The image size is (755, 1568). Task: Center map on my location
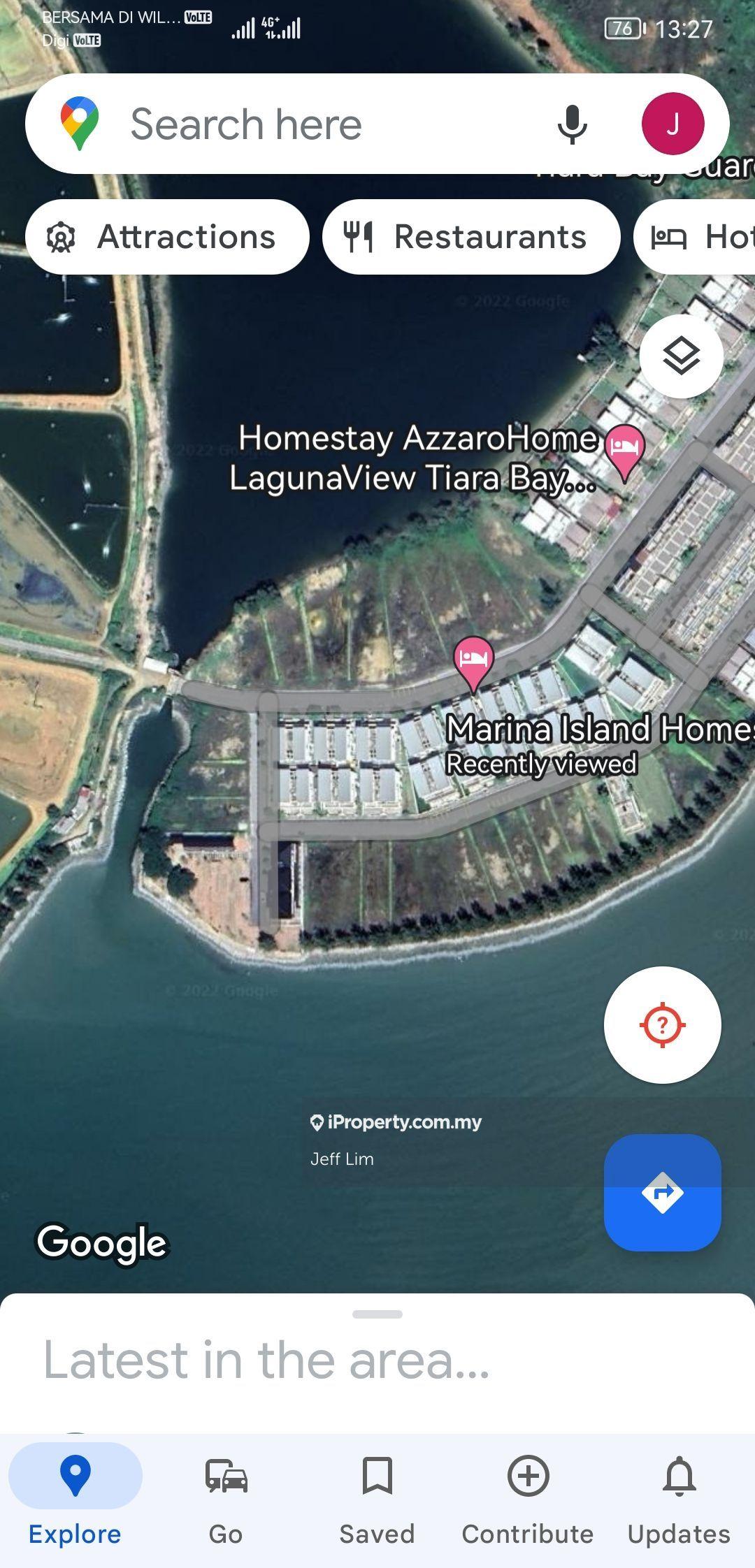tap(662, 1025)
